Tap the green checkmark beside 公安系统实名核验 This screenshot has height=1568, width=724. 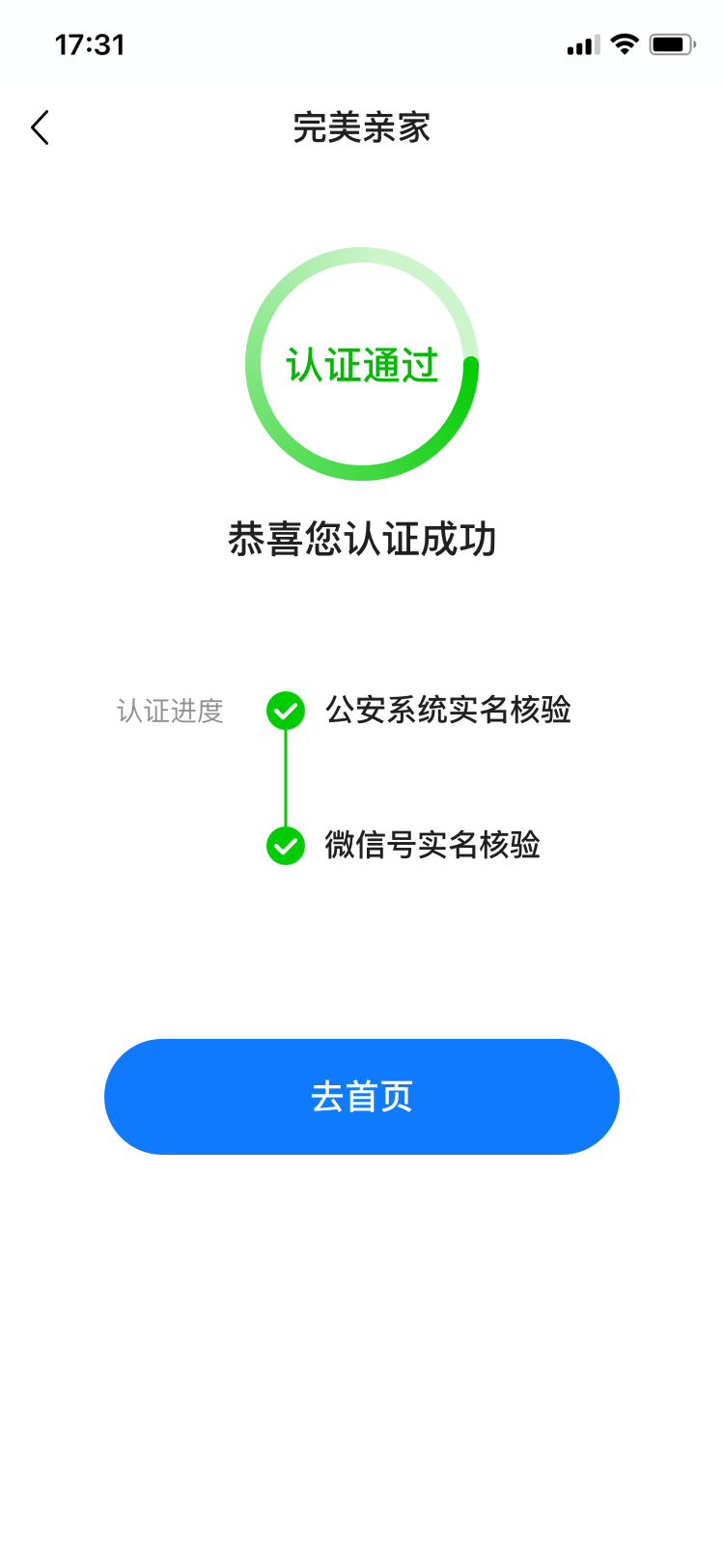285,711
